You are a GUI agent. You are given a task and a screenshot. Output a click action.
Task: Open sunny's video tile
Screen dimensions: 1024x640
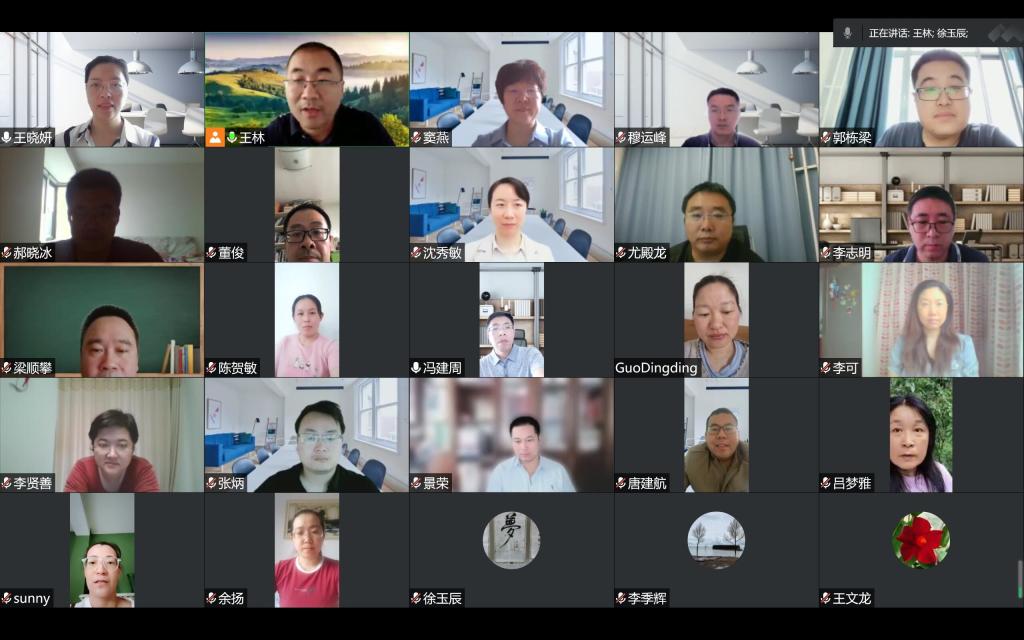pyautogui.click(x=102, y=550)
